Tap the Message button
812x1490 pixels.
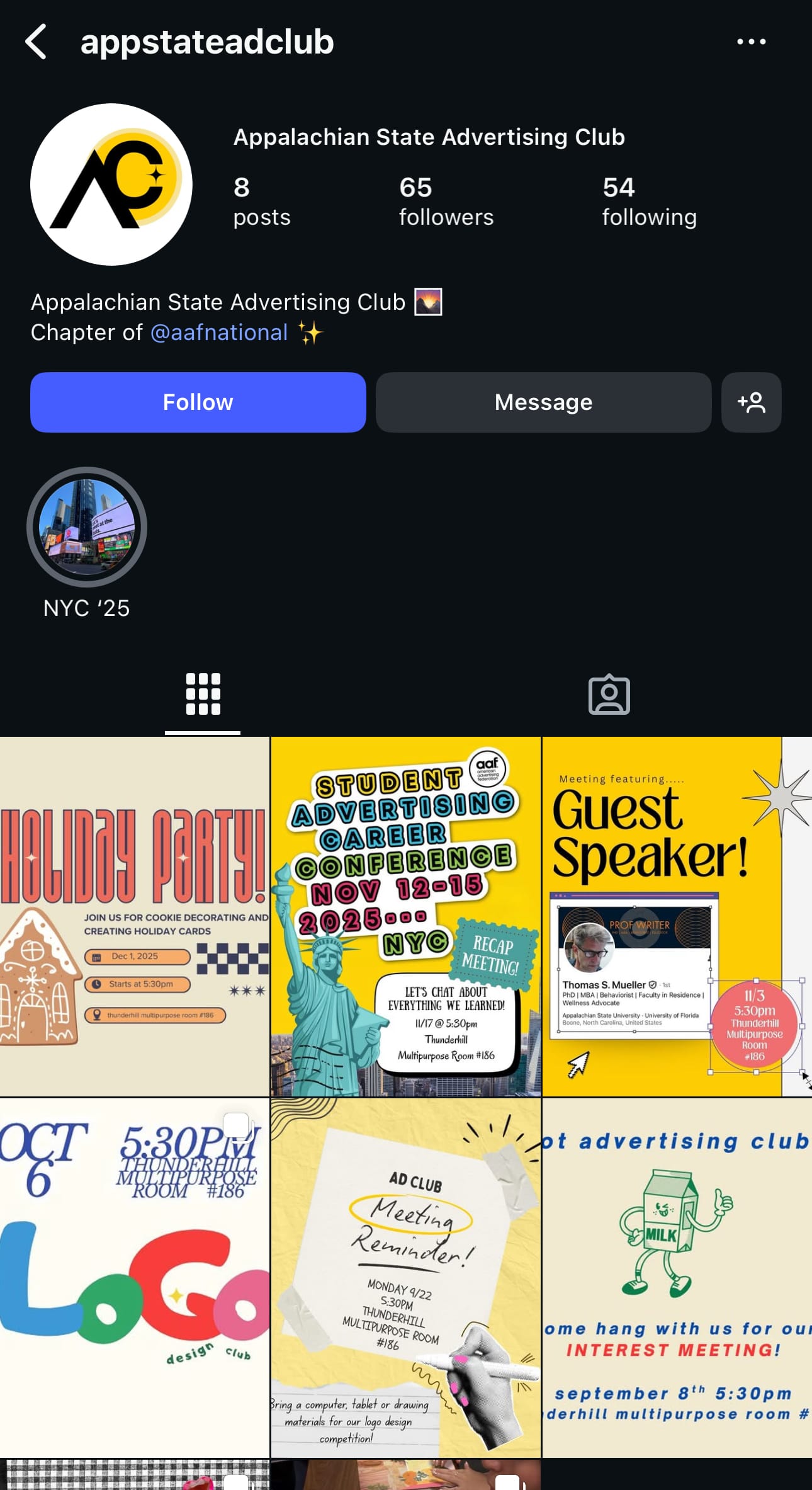(x=543, y=402)
